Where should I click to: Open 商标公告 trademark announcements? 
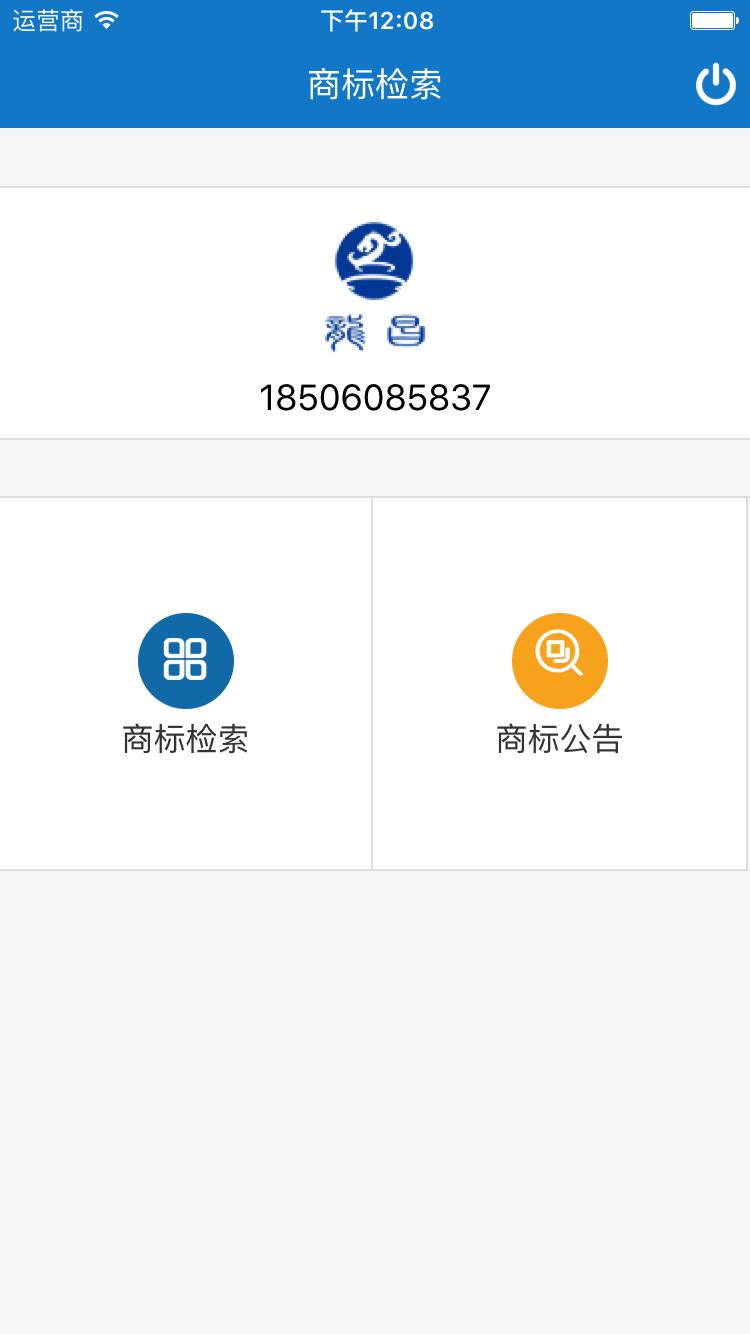coord(559,683)
